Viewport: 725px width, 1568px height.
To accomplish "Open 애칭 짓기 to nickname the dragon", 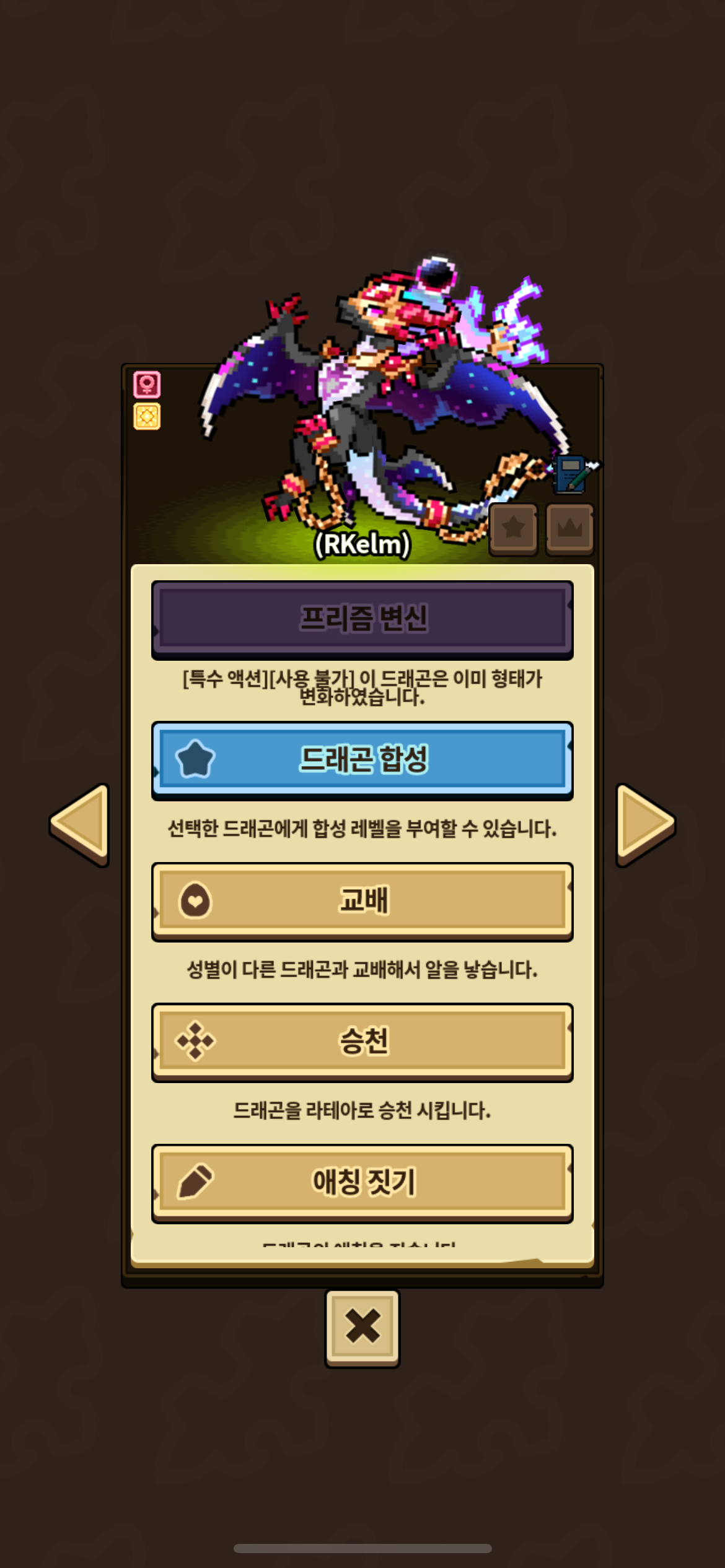I will pos(362,1182).
